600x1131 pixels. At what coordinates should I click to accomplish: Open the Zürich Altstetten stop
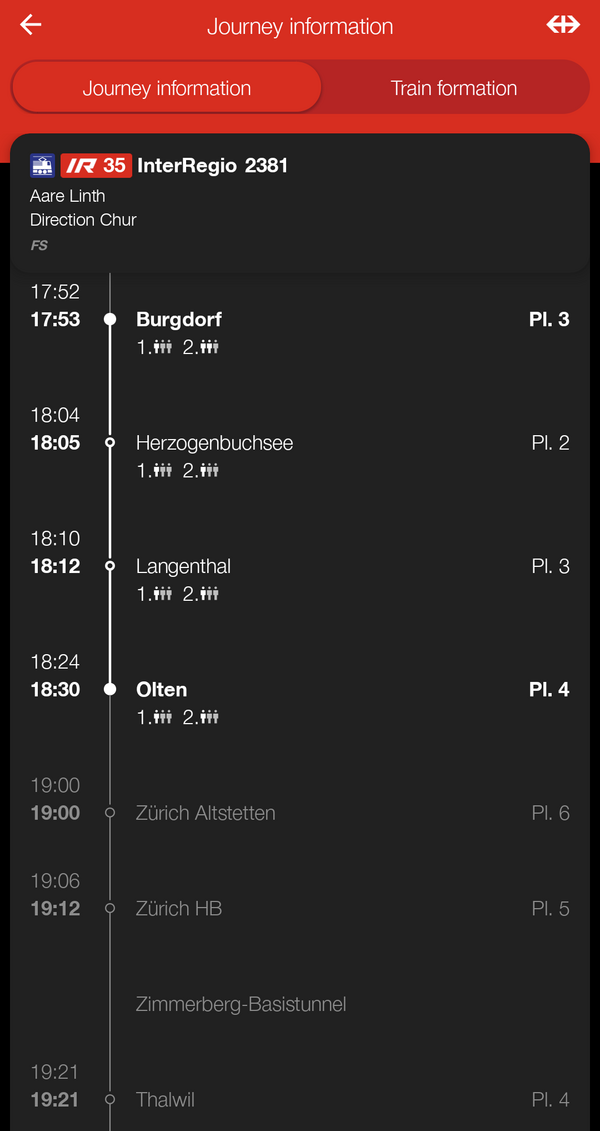point(205,813)
